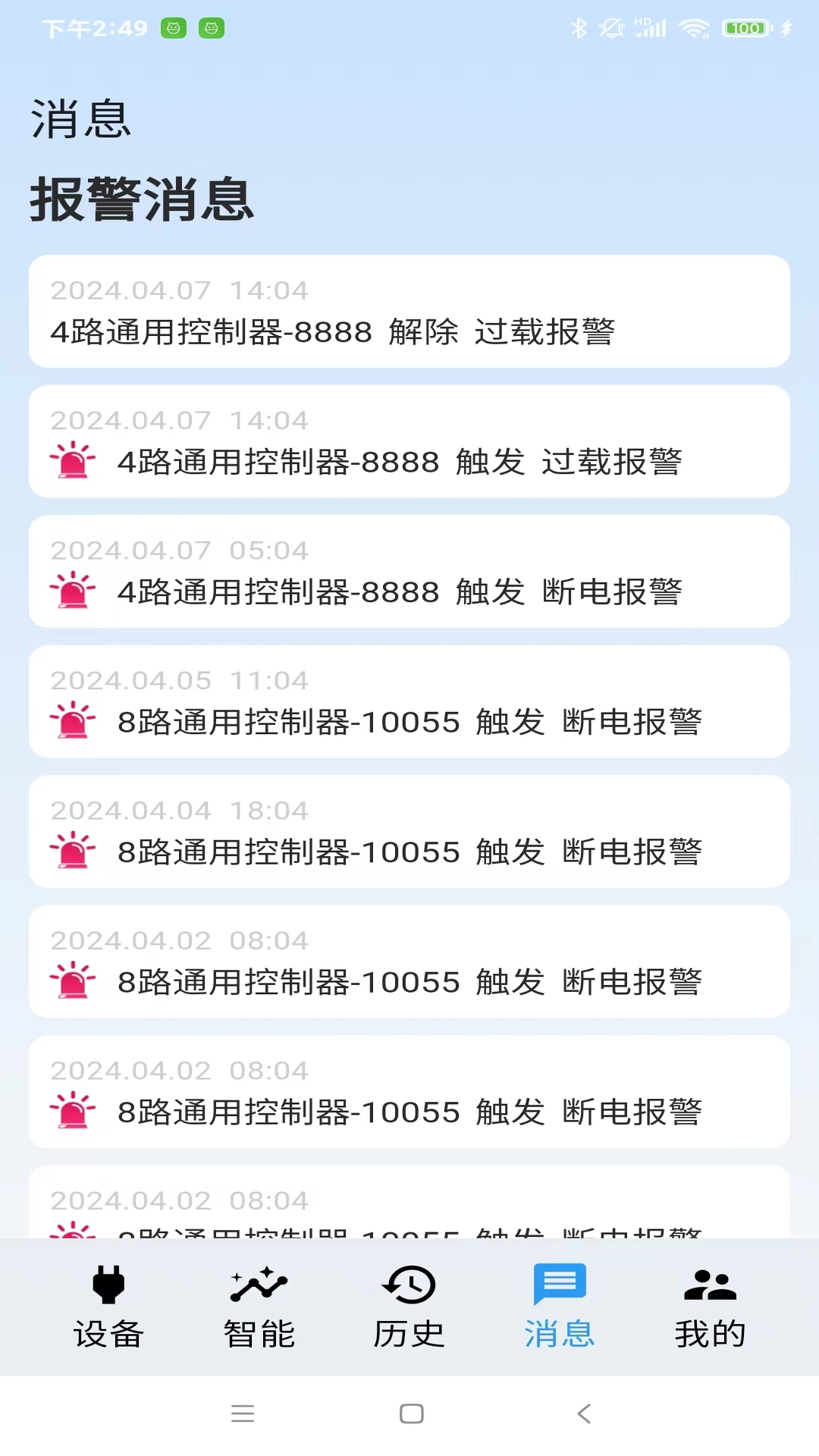
Task: Open the 我的 person icon
Action: [x=710, y=1284]
